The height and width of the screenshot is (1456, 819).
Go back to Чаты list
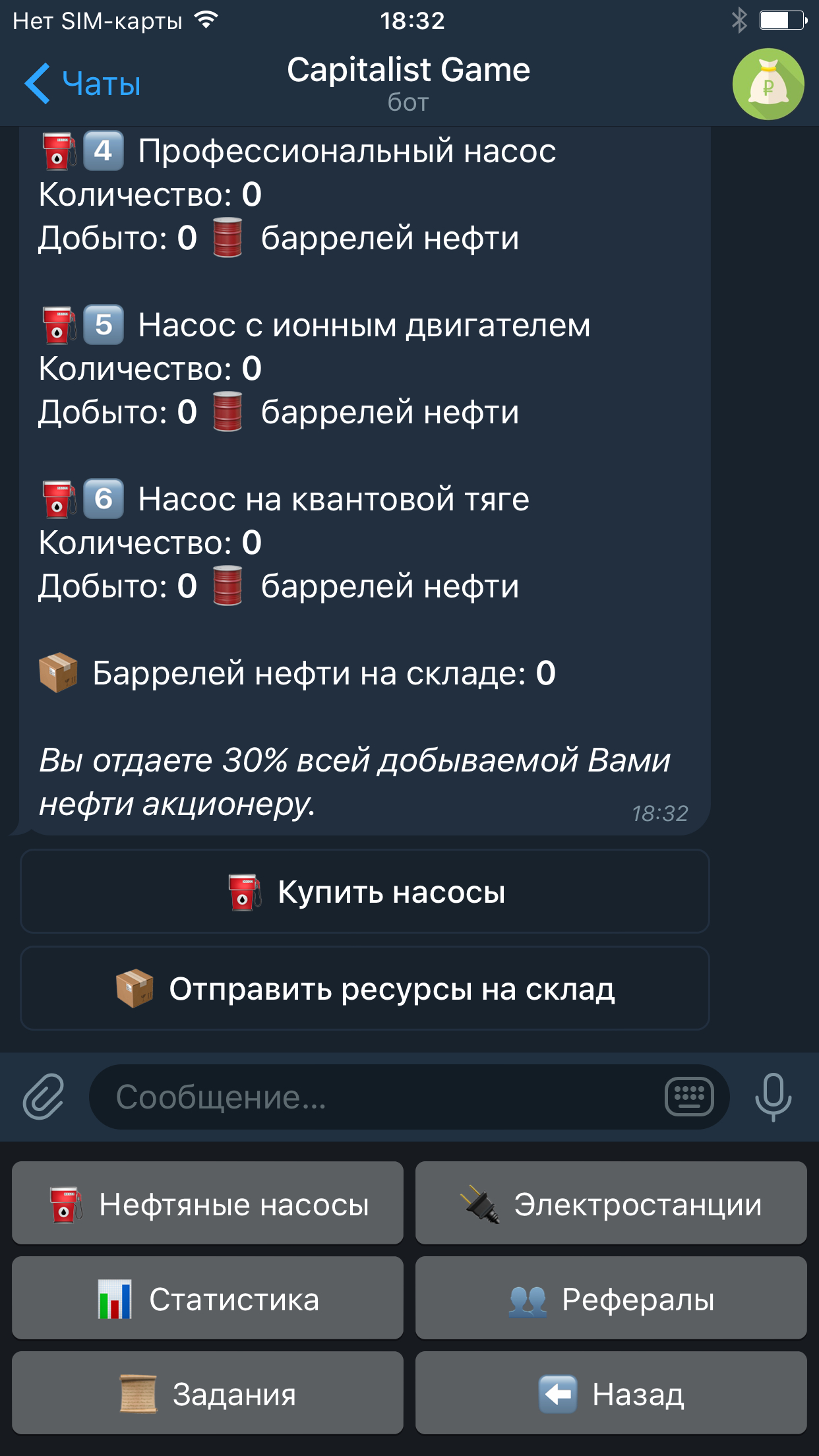[x=82, y=84]
